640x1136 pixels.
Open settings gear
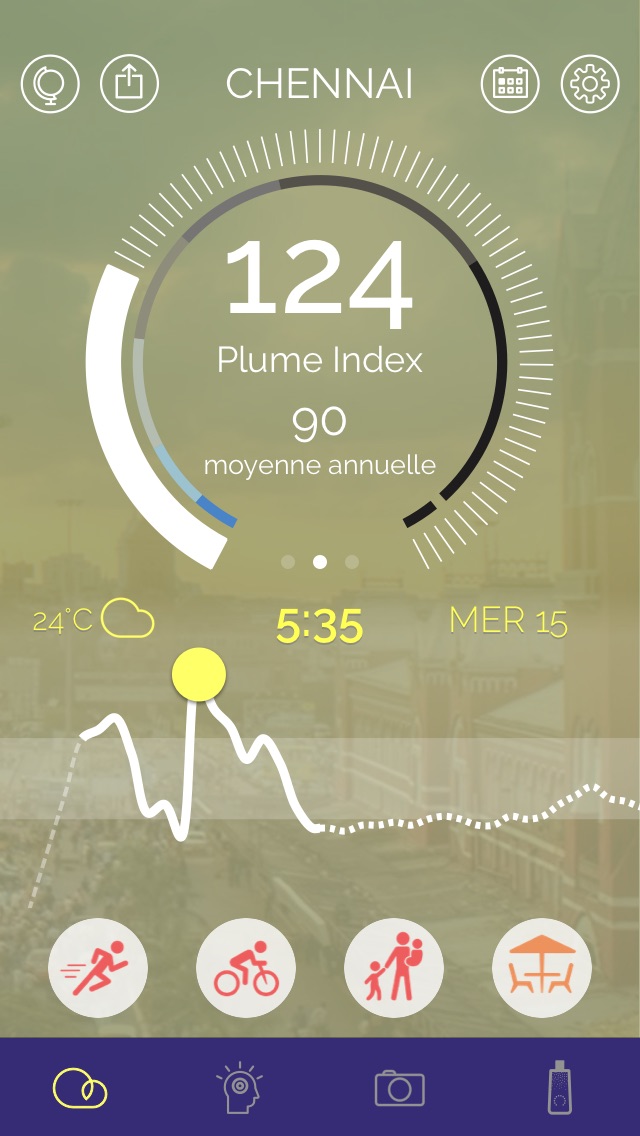[x=590, y=84]
